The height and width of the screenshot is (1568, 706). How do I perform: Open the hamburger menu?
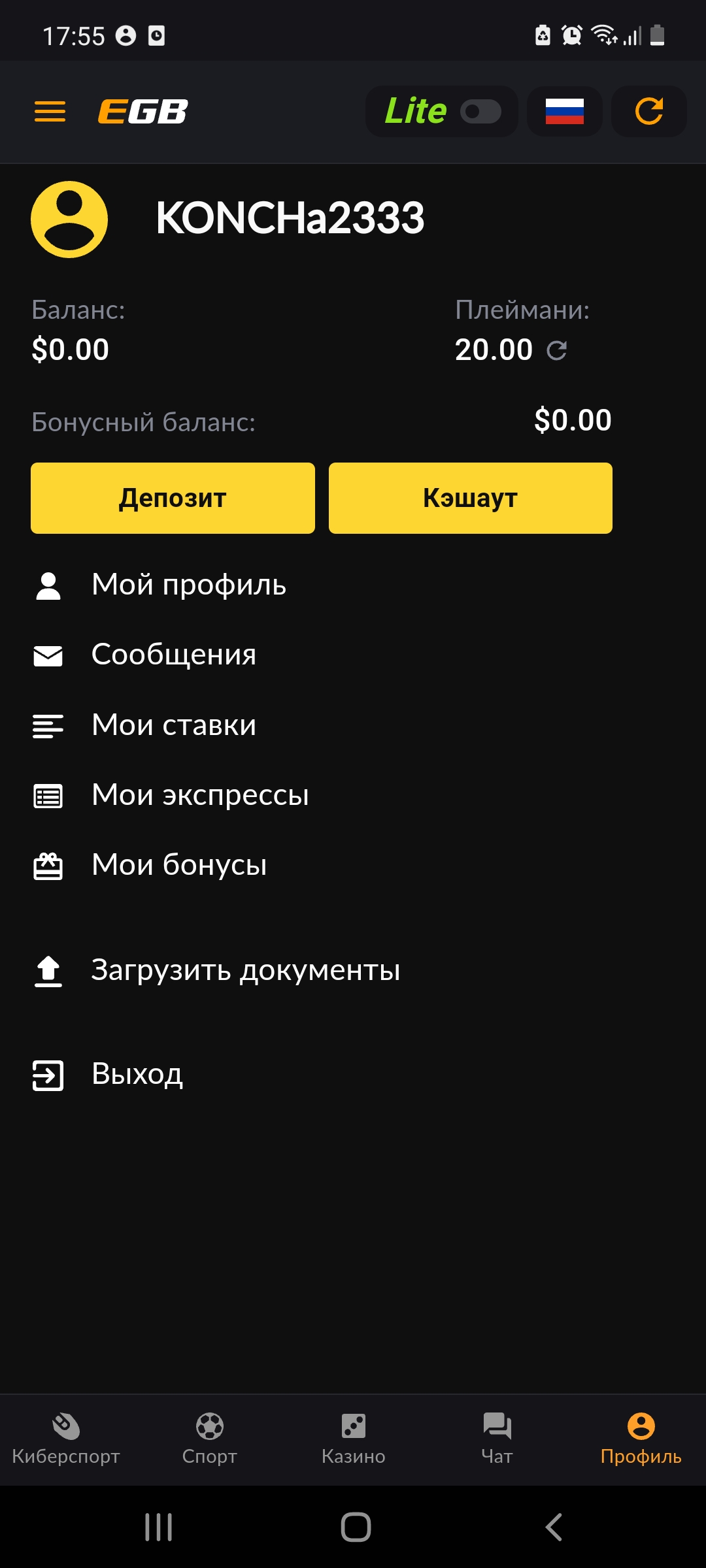tap(50, 112)
